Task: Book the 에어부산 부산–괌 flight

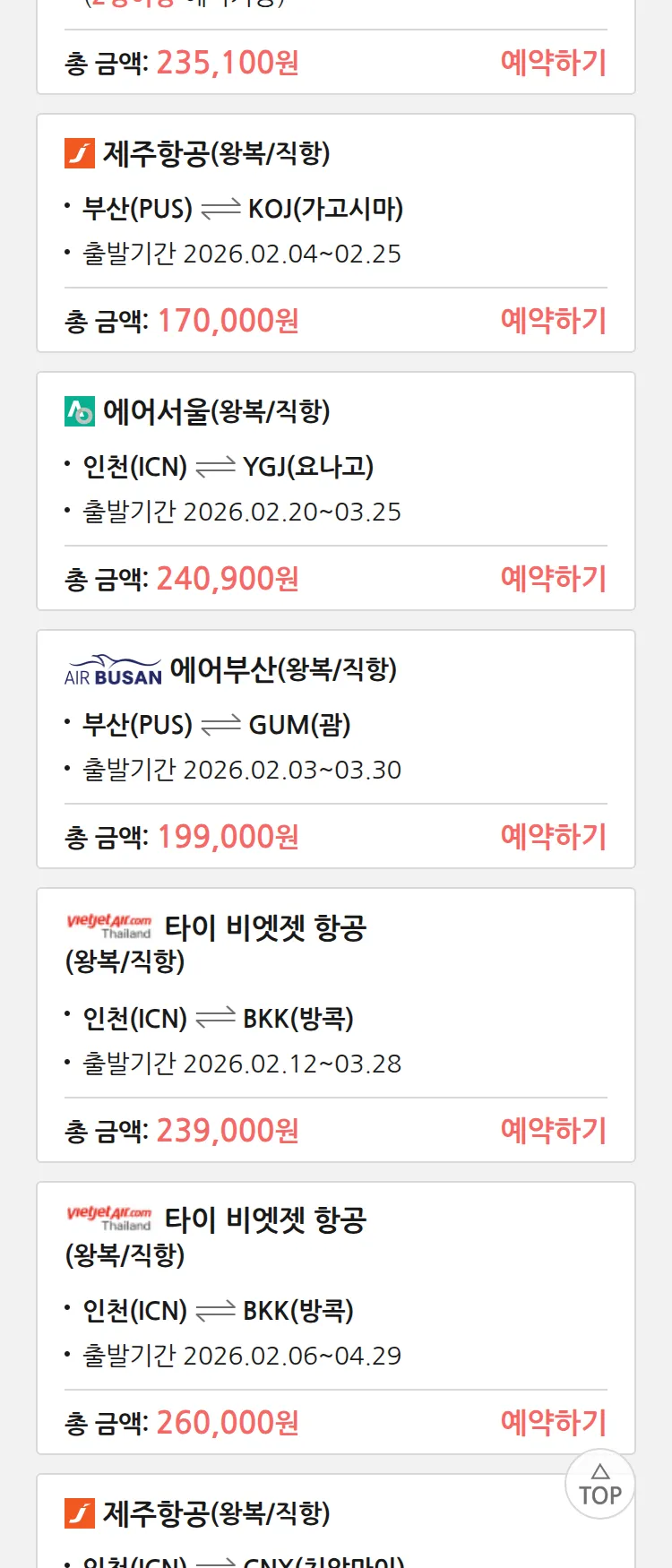Action: 553,837
